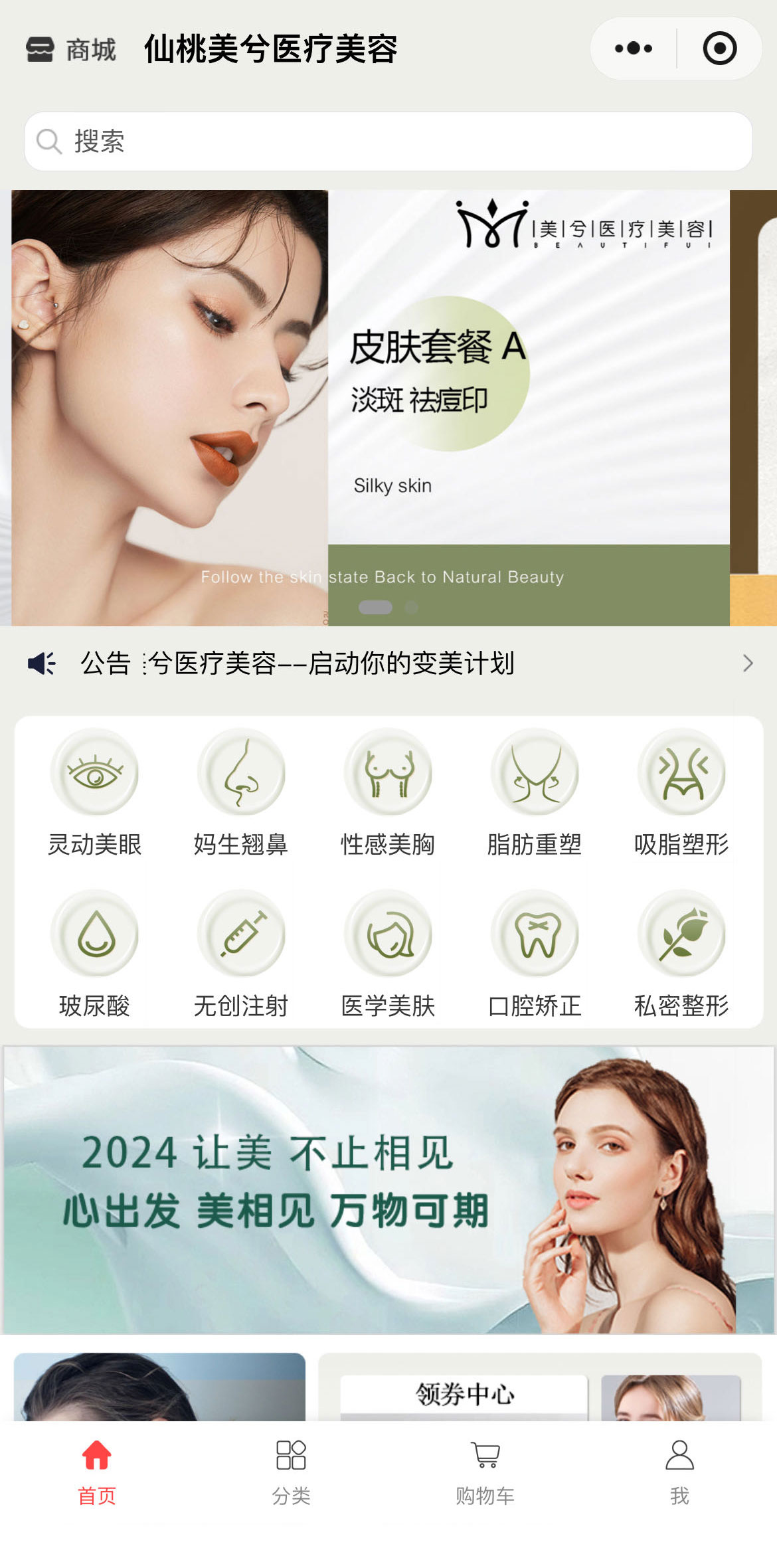Screen dimensions: 777x1568
Task: Switch to the 分类 tab
Action: (x=291, y=1472)
